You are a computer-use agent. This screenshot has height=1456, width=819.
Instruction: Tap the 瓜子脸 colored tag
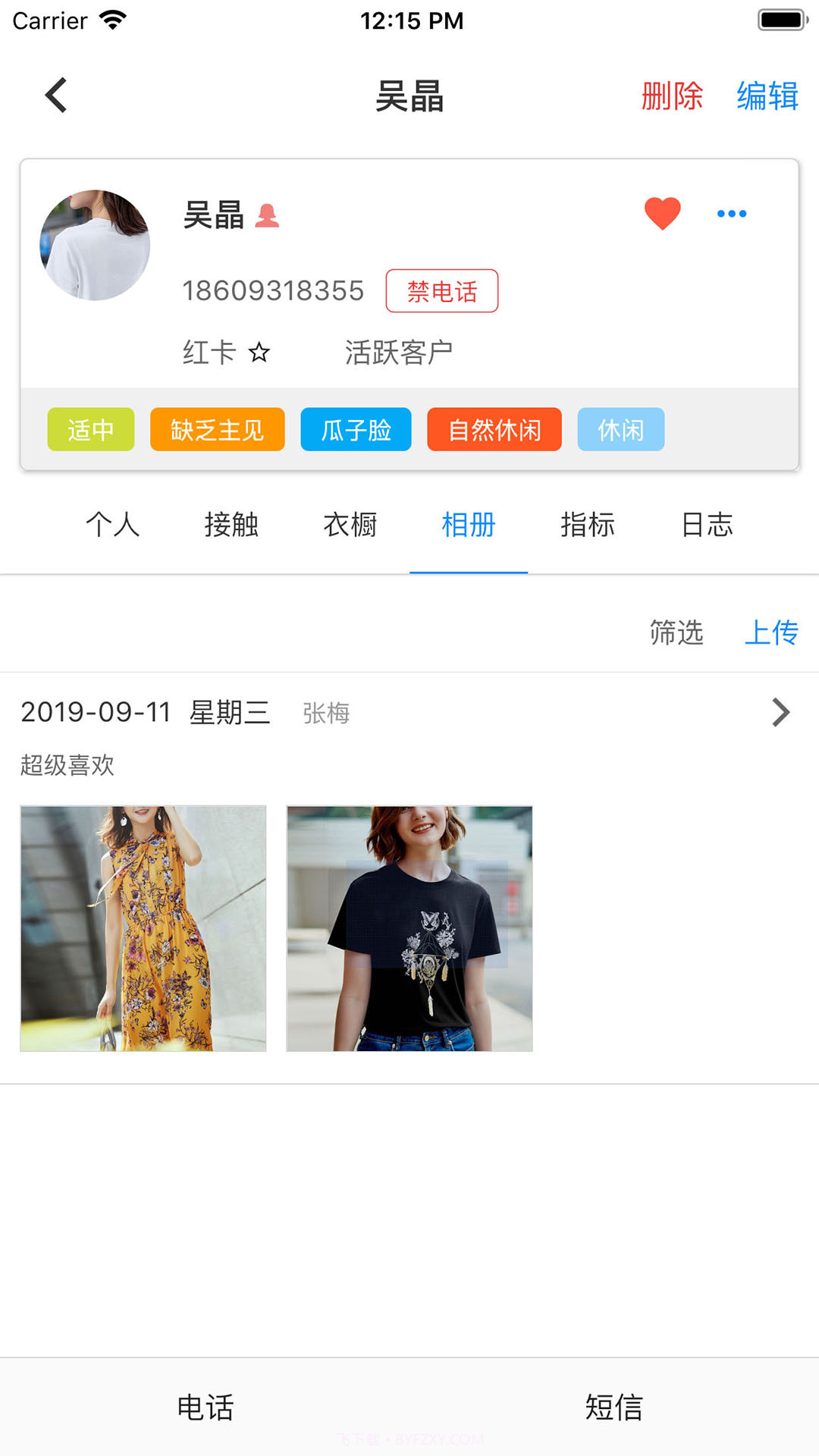coord(355,430)
